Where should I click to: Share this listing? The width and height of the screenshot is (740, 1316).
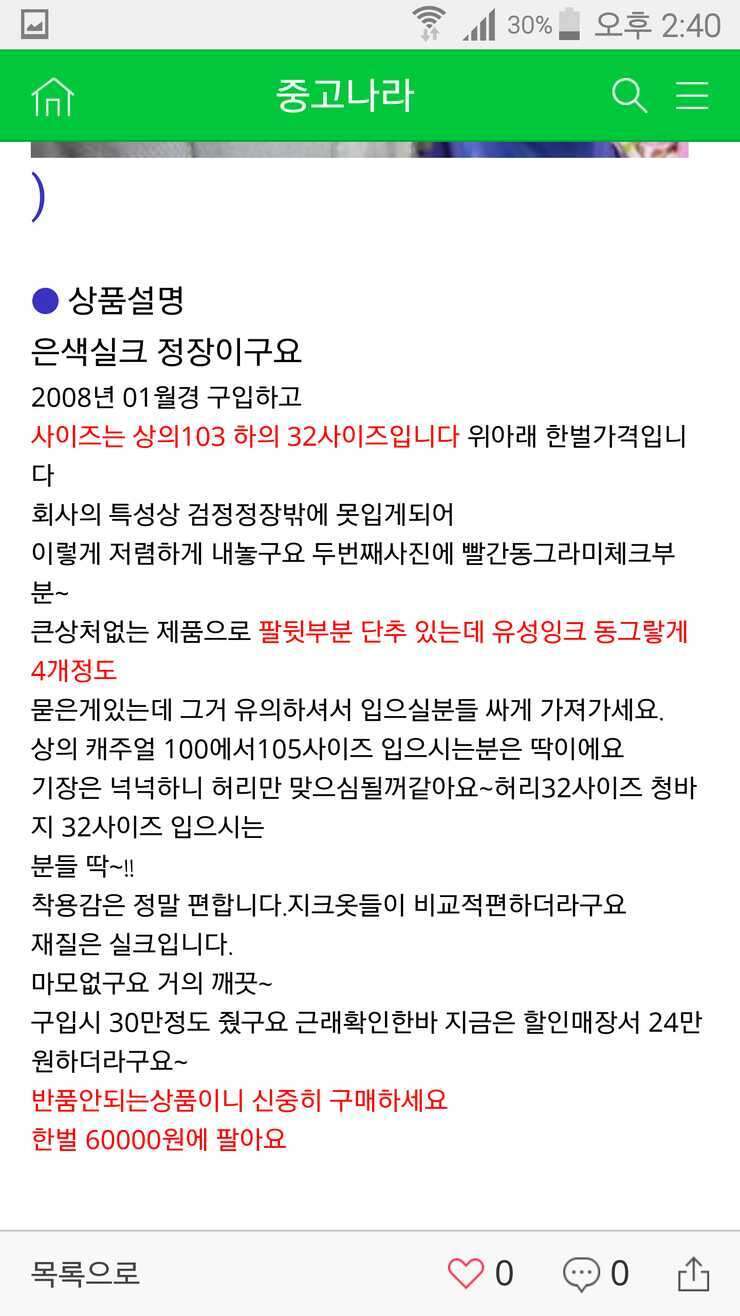coord(693,1273)
